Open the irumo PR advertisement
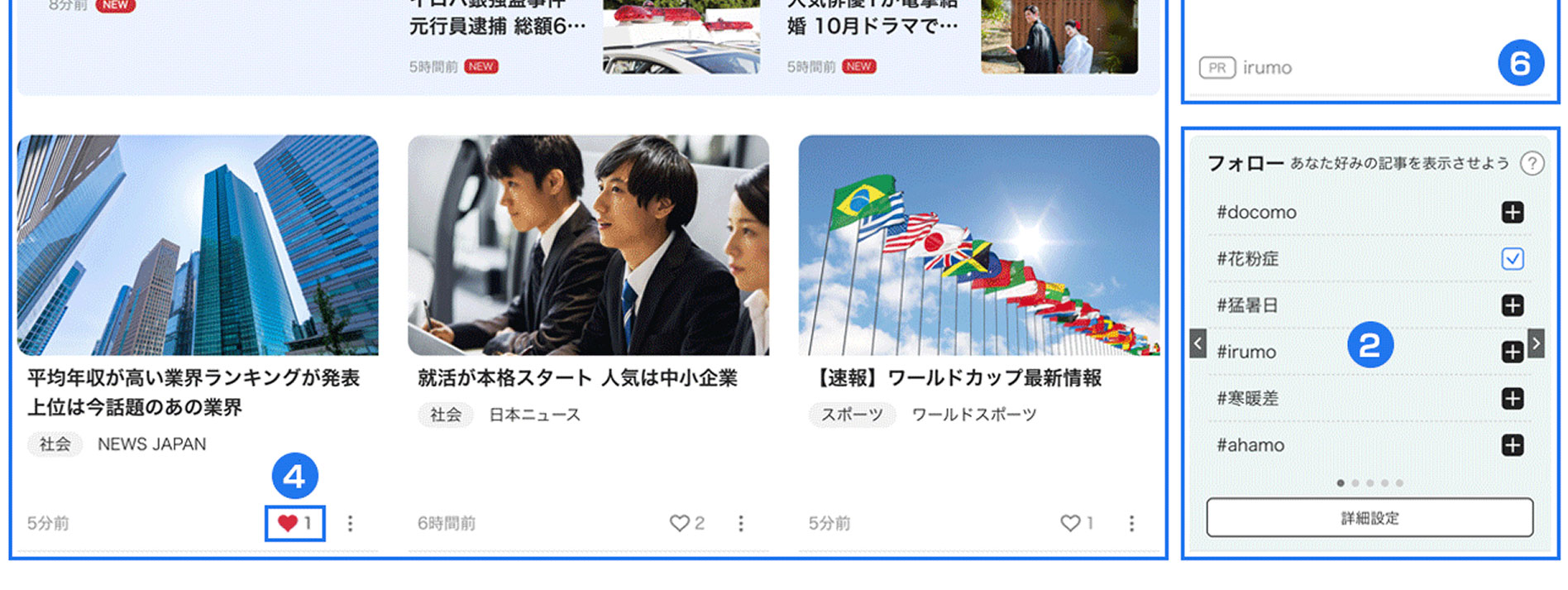Screen dimensions: 1568x590 [1267, 68]
